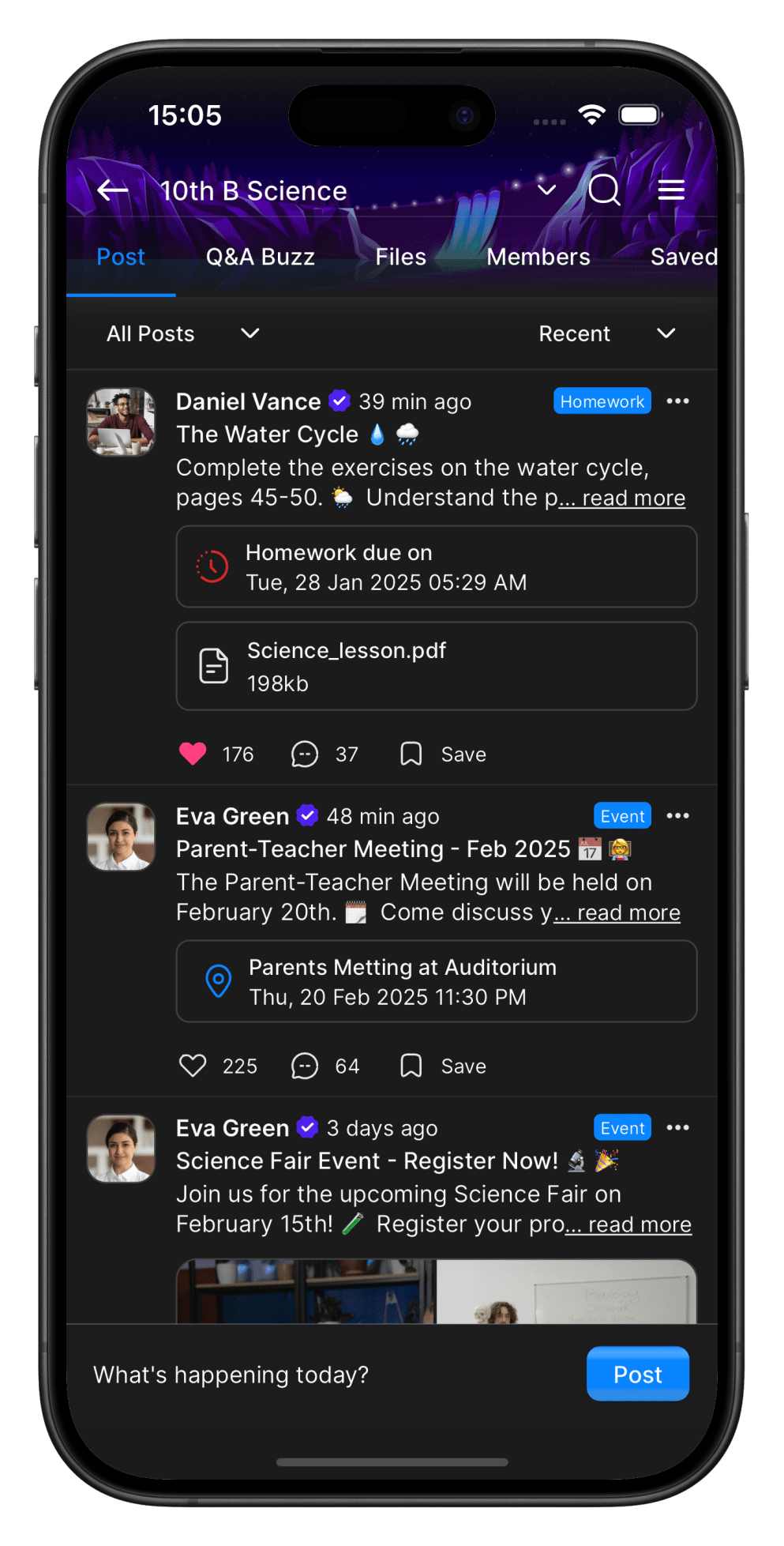Switch to the Q&A Buzz tab
Image resolution: width=784 pixels, height=1546 pixels.
(x=260, y=258)
